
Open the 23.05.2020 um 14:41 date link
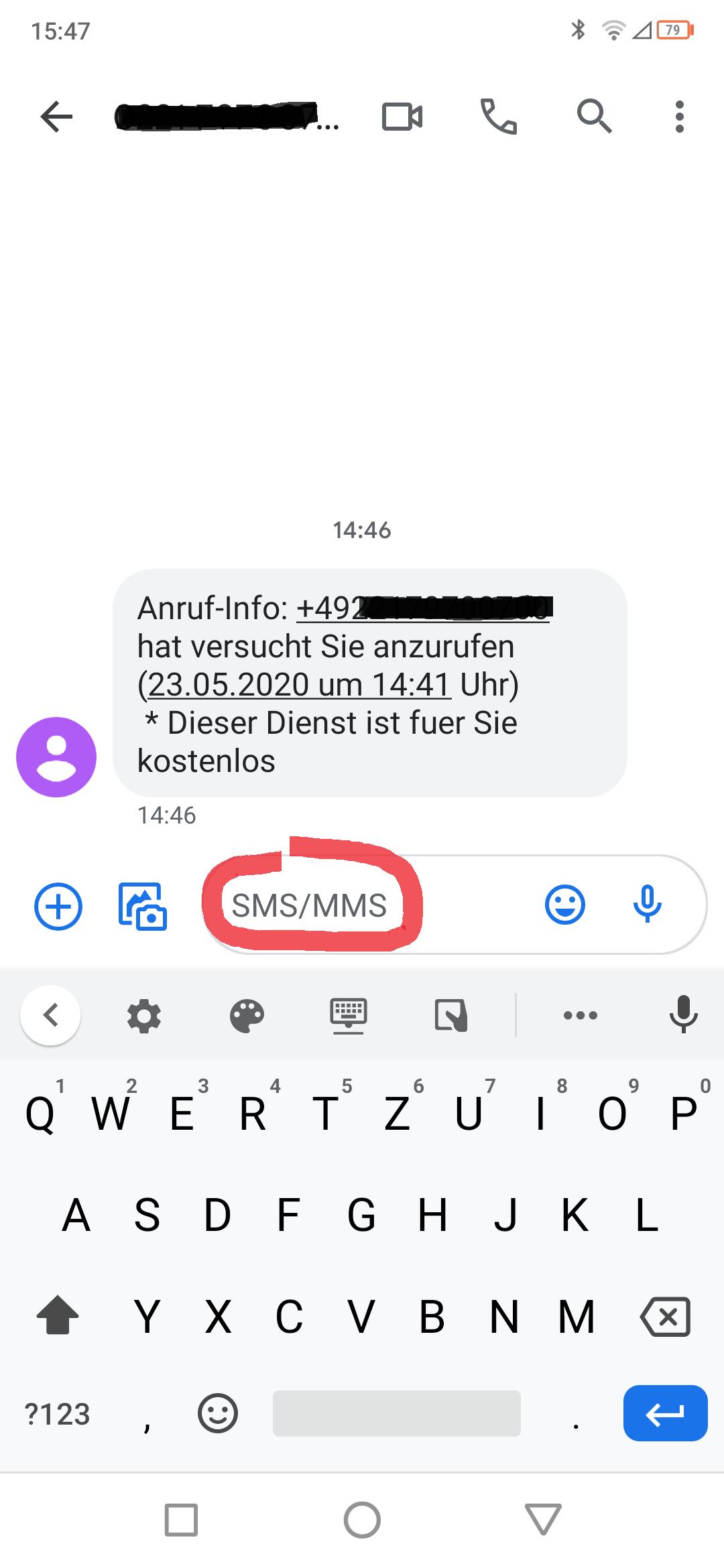tap(298, 685)
